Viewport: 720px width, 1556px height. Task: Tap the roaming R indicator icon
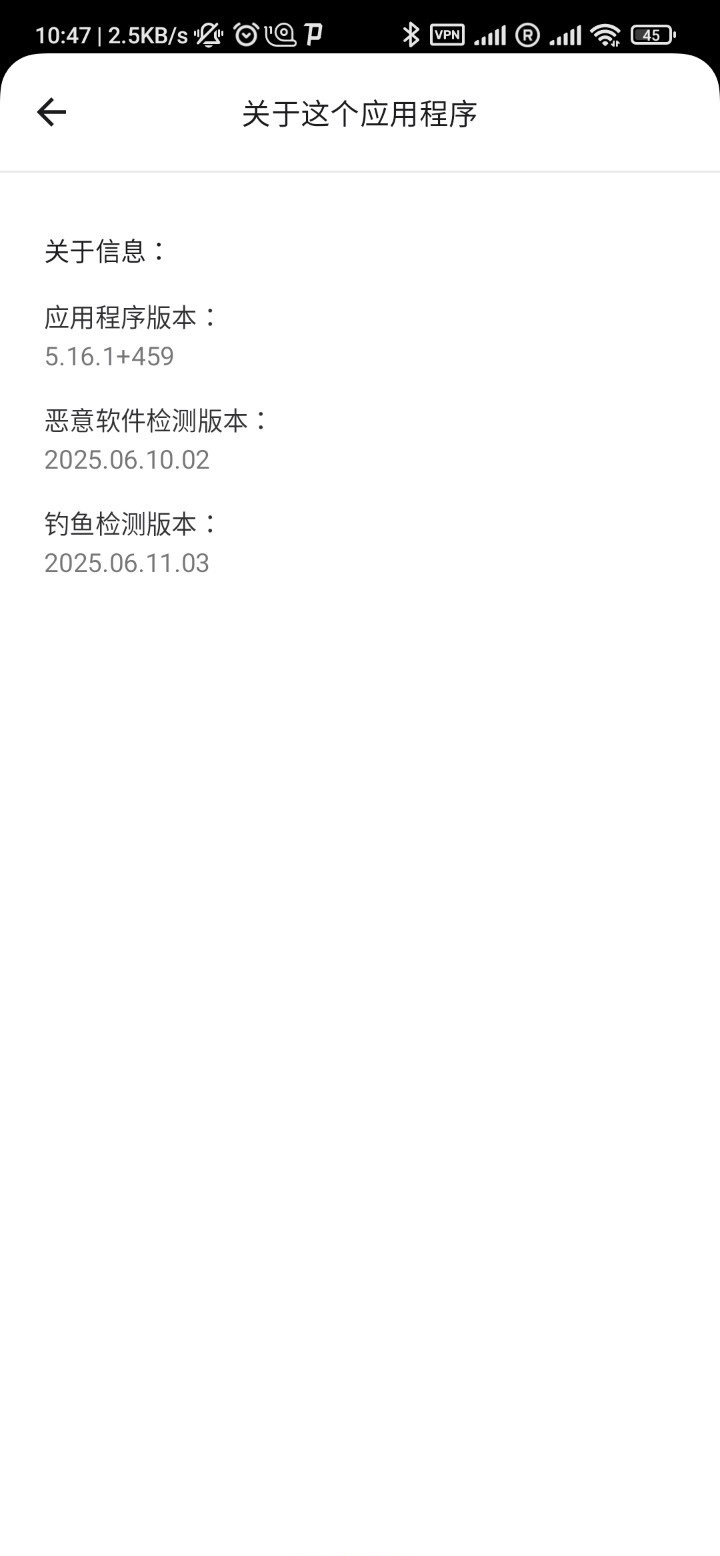tap(527, 33)
